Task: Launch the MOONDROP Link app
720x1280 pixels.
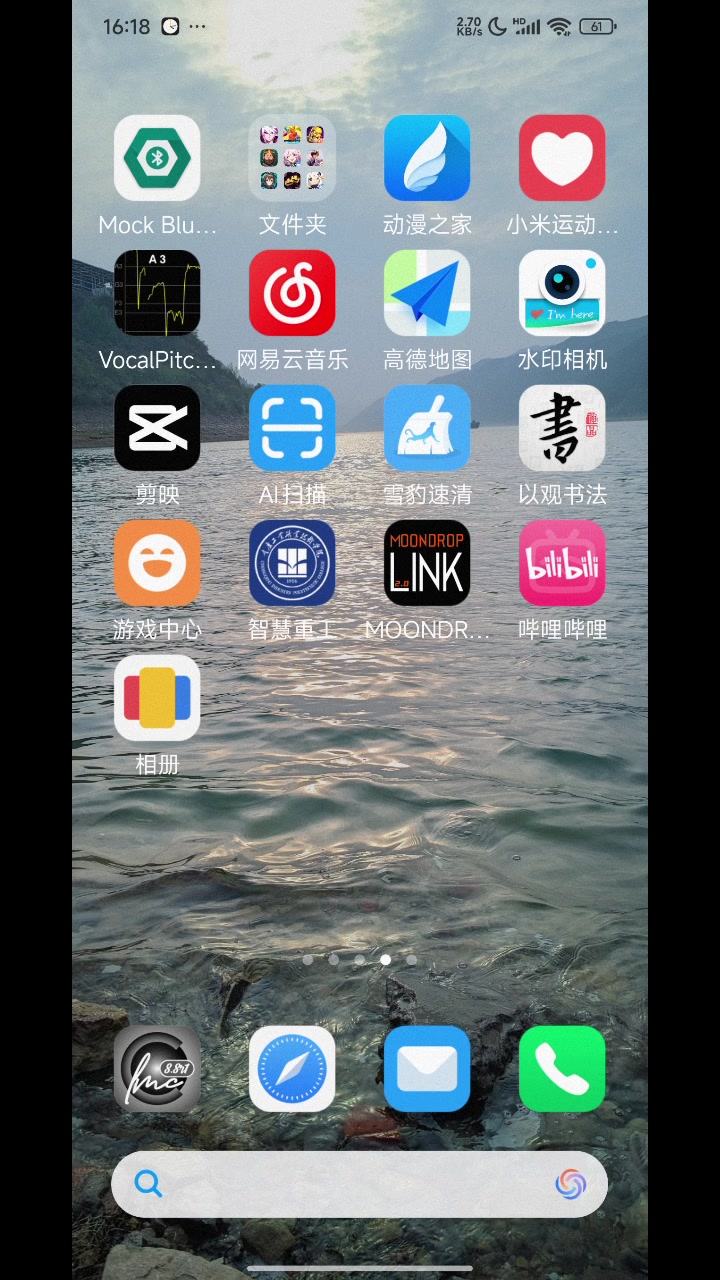Action: [427, 563]
